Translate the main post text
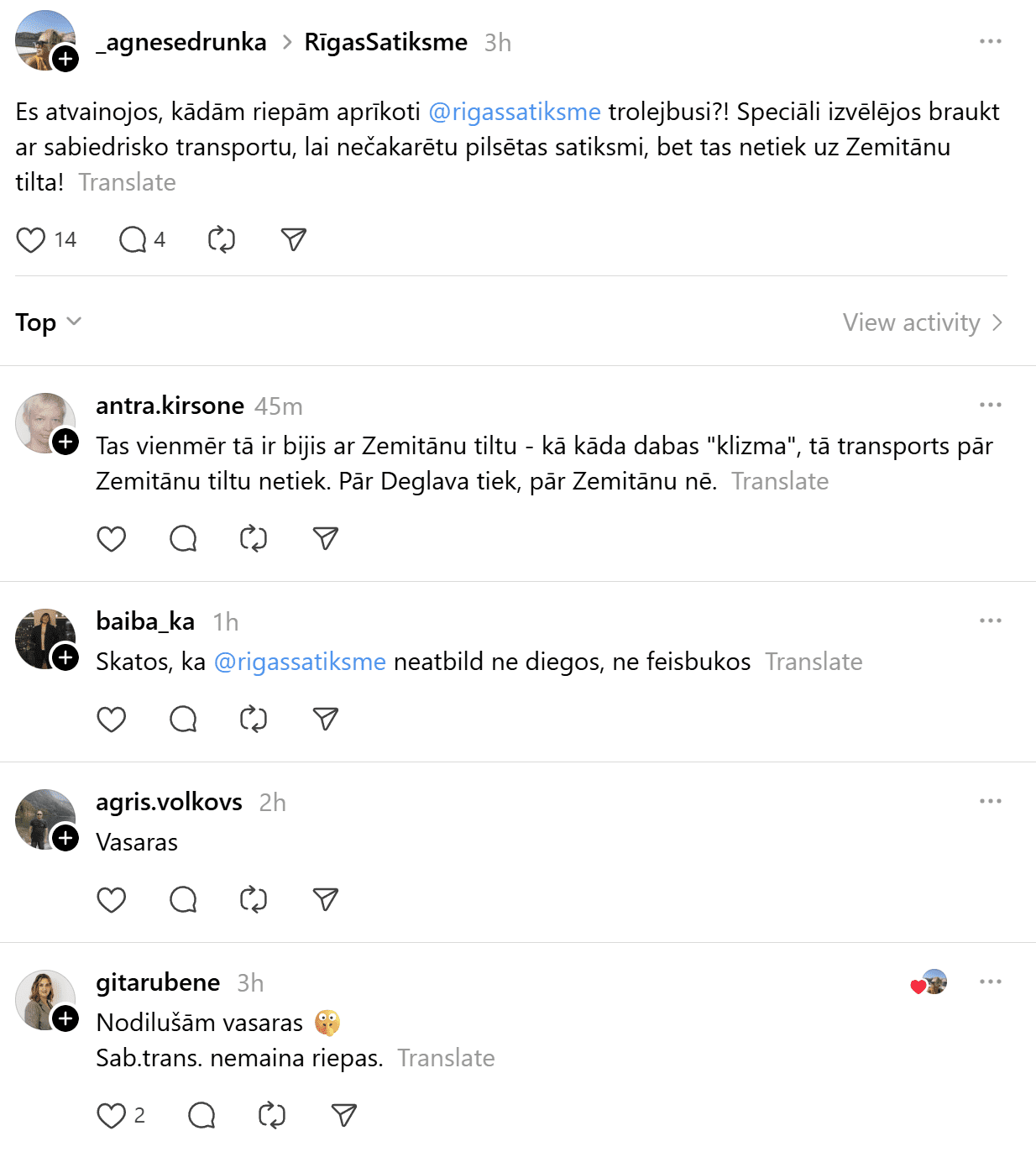 (x=127, y=182)
